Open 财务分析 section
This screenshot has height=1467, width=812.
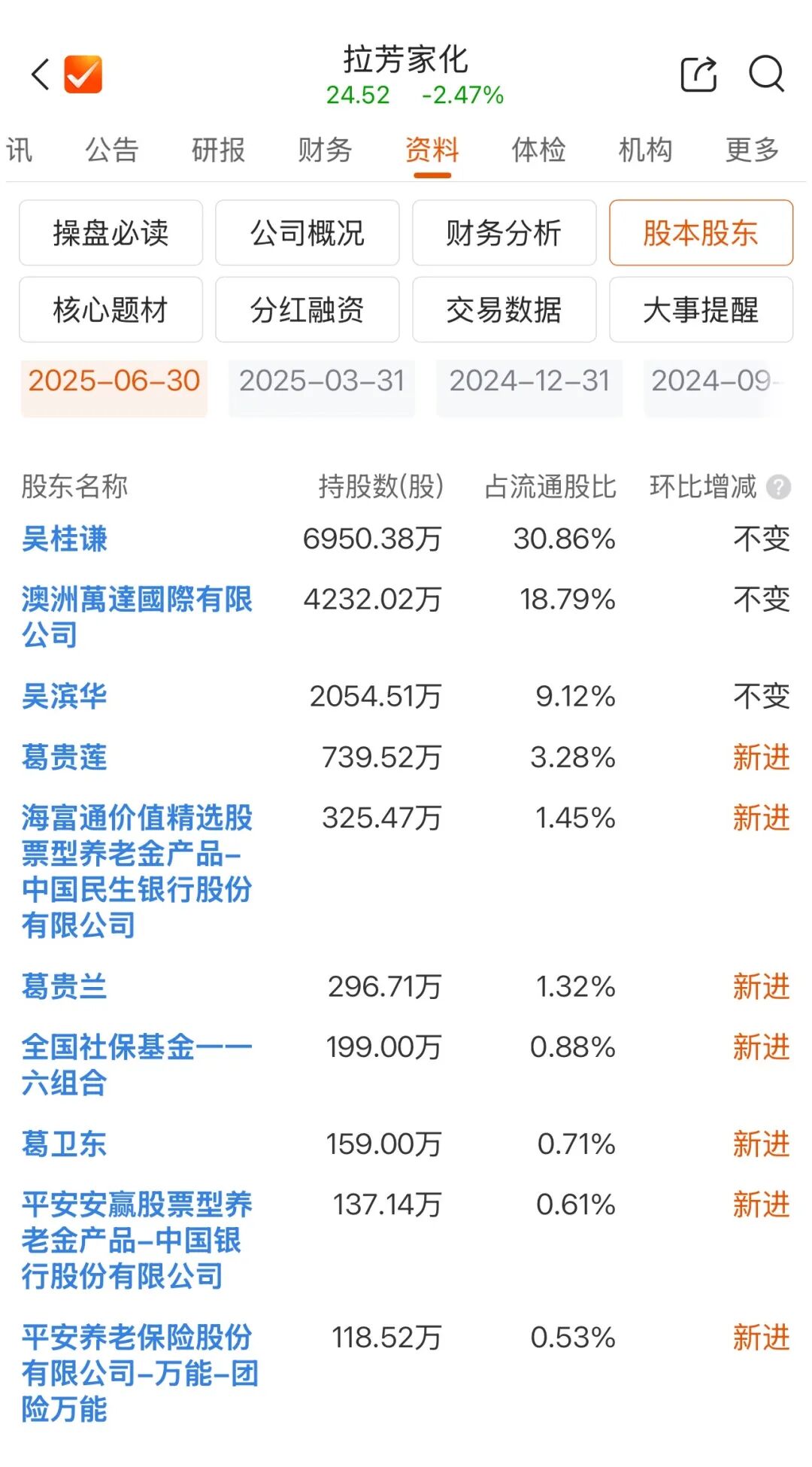pos(504,232)
